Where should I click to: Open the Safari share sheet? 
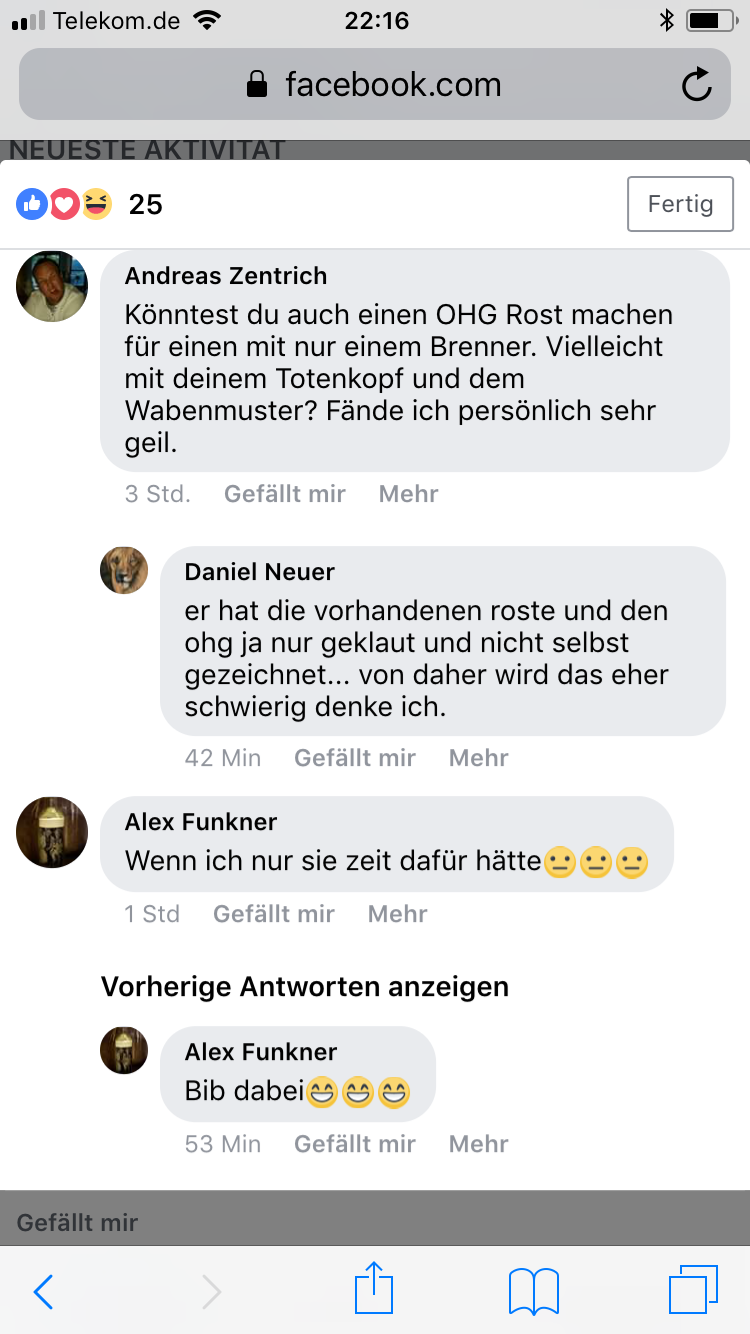coord(374,1288)
